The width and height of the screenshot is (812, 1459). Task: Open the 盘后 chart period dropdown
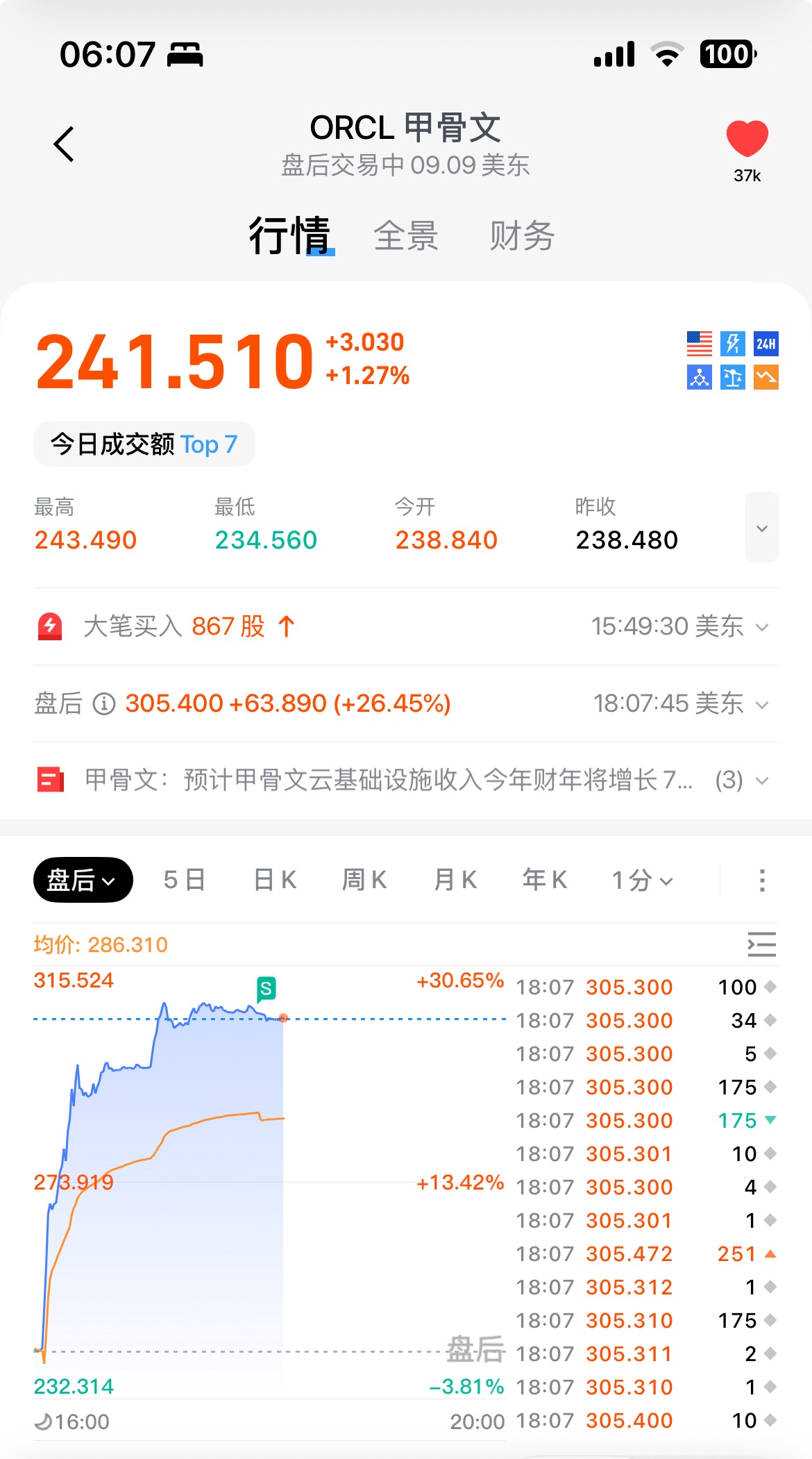(x=83, y=881)
